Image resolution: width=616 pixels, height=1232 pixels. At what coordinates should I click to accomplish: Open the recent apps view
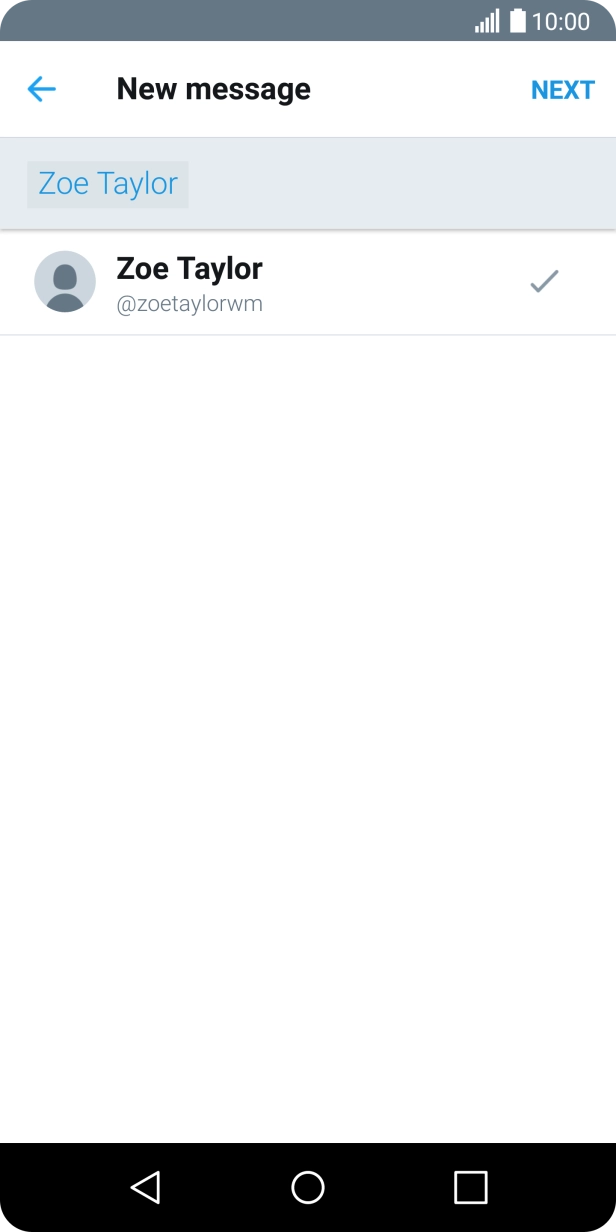pyautogui.click(x=470, y=1187)
